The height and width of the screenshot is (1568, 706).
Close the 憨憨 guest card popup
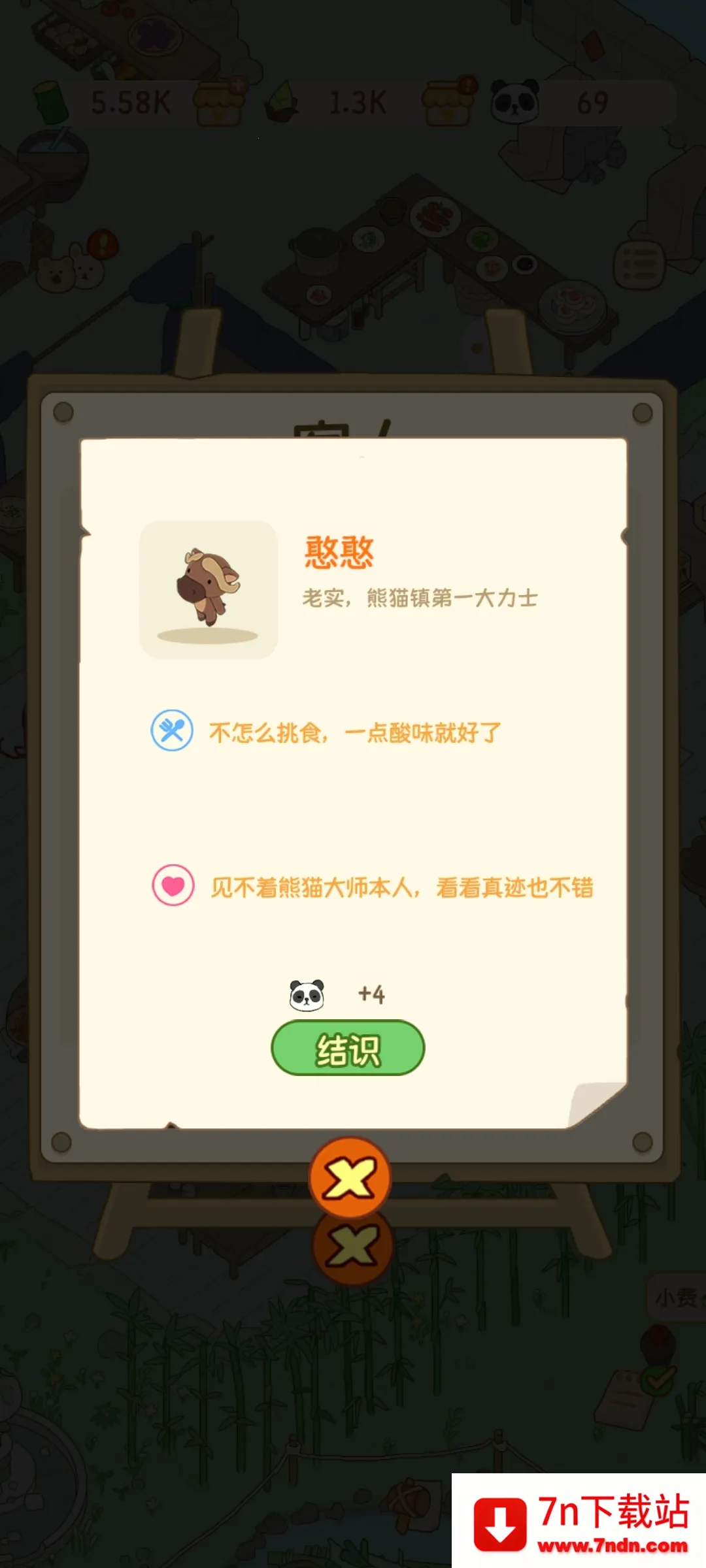pos(350,1178)
